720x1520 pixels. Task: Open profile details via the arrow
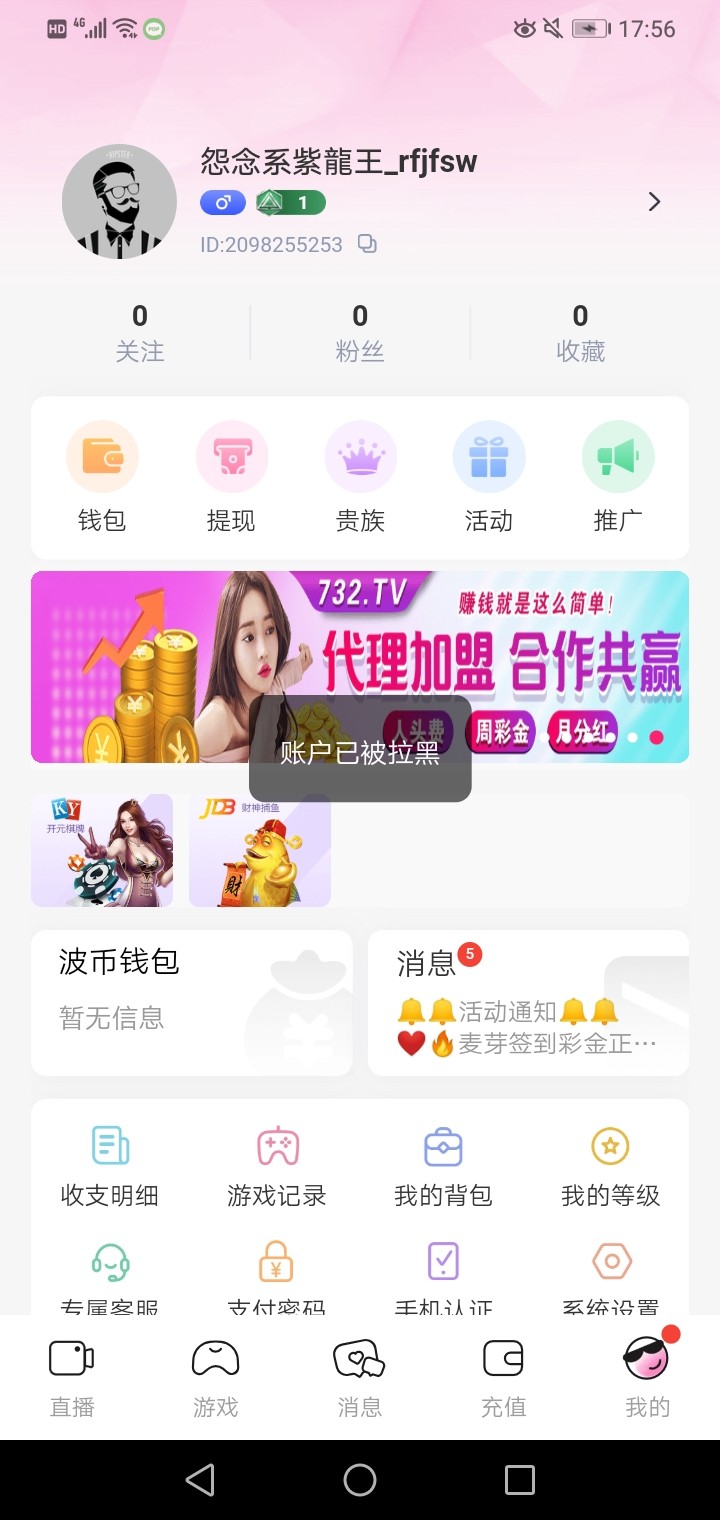[x=654, y=202]
